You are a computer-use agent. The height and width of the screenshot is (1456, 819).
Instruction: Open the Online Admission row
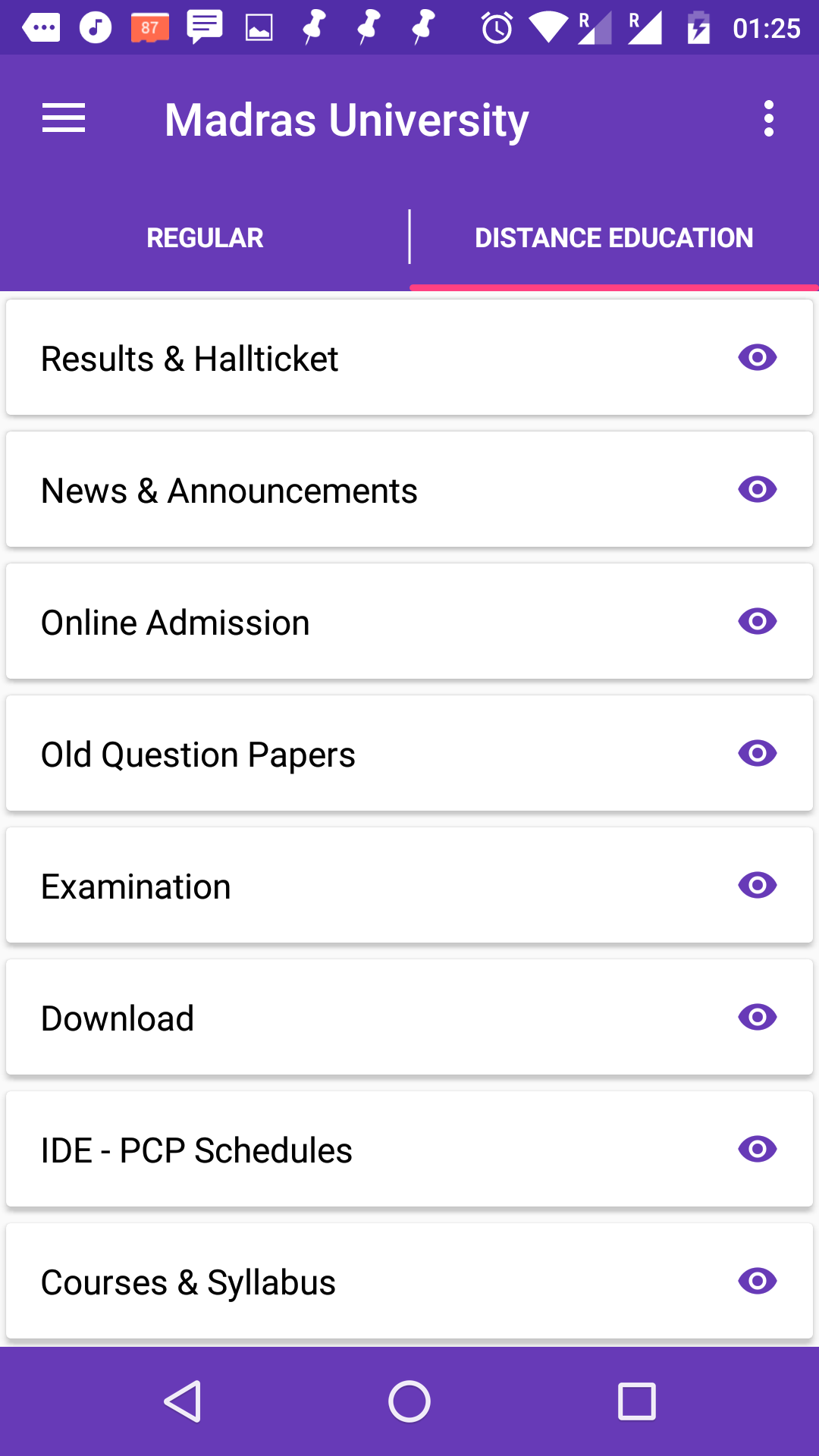409,622
